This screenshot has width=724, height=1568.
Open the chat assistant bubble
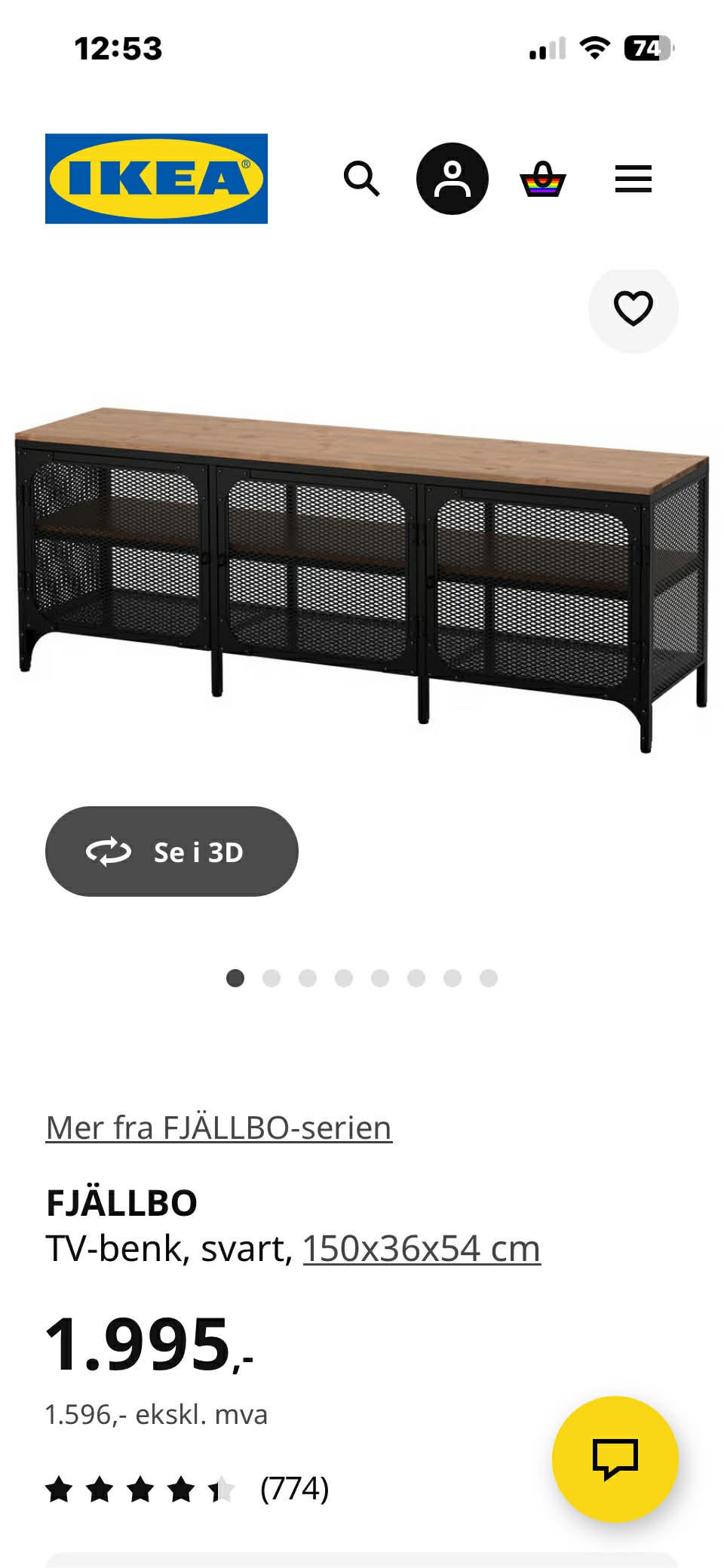614,1456
